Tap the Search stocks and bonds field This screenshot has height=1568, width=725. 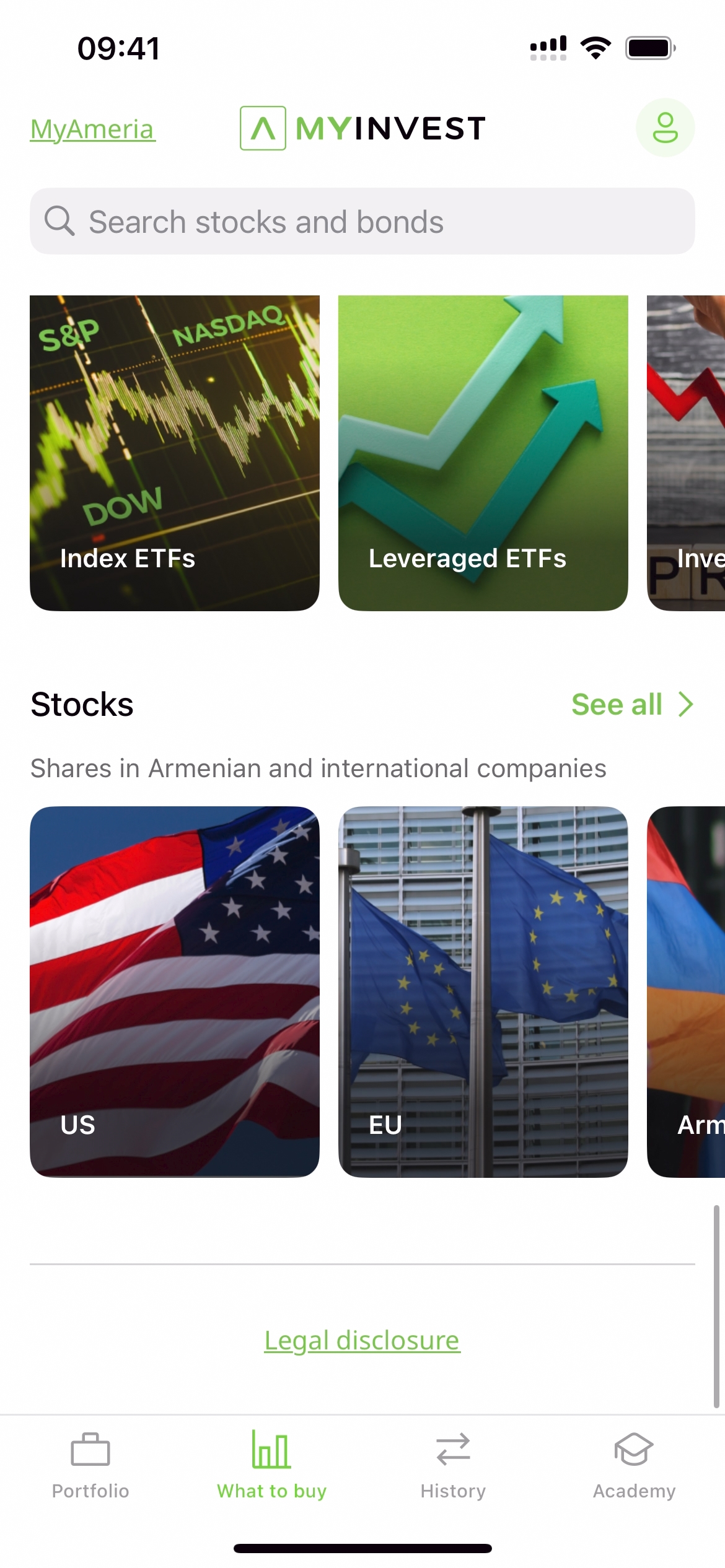pos(362,222)
